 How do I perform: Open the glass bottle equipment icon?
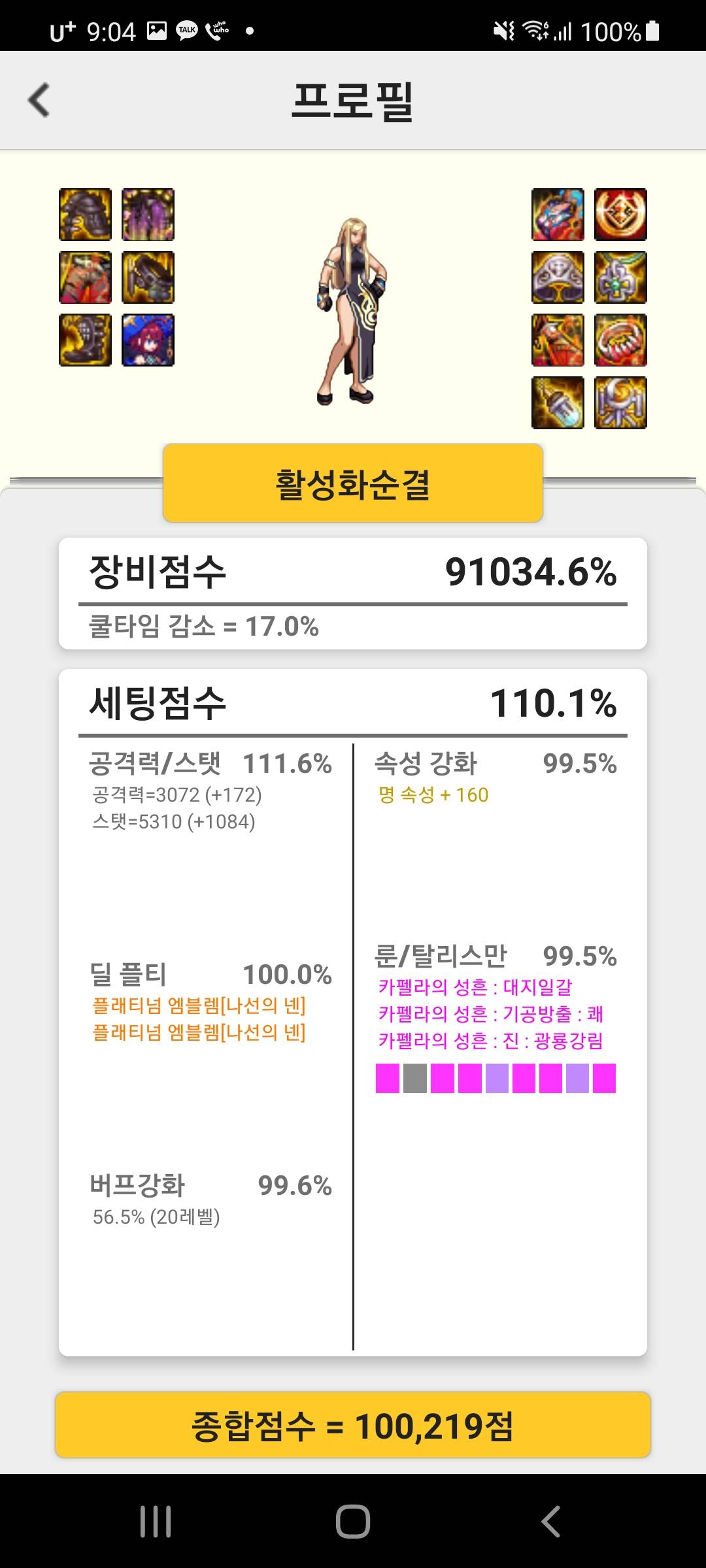pyautogui.click(x=558, y=403)
